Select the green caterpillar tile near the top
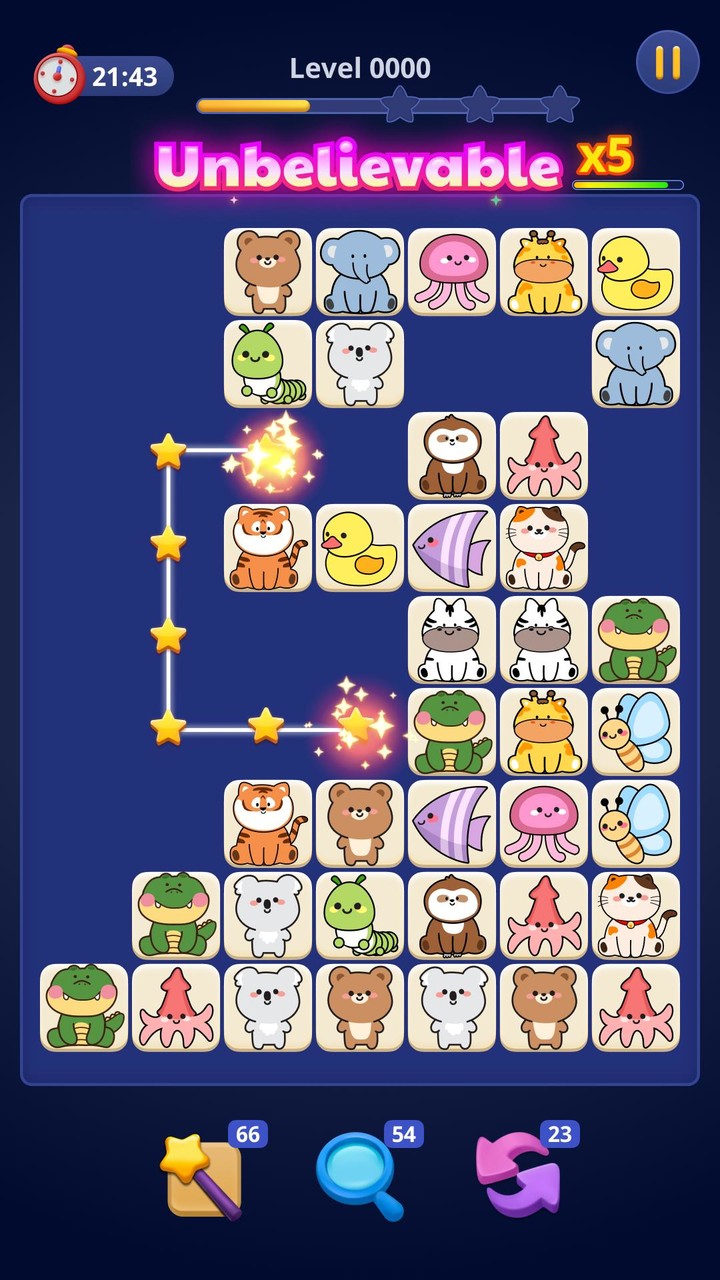Screen dimensions: 720x1280 pyautogui.click(x=268, y=363)
